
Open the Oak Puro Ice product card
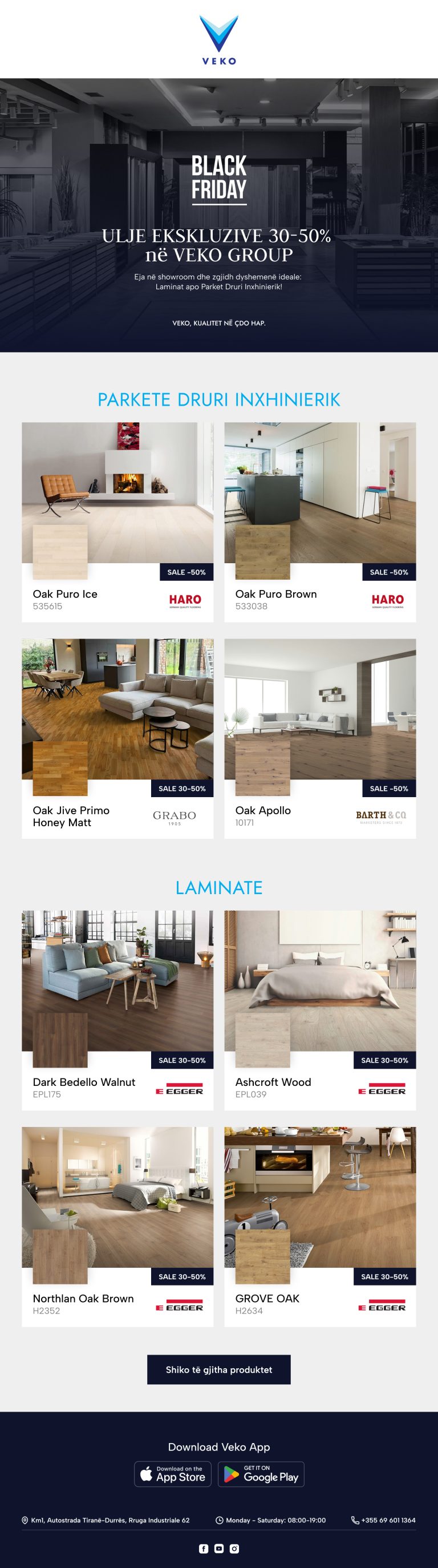pyautogui.click(x=117, y=522)
